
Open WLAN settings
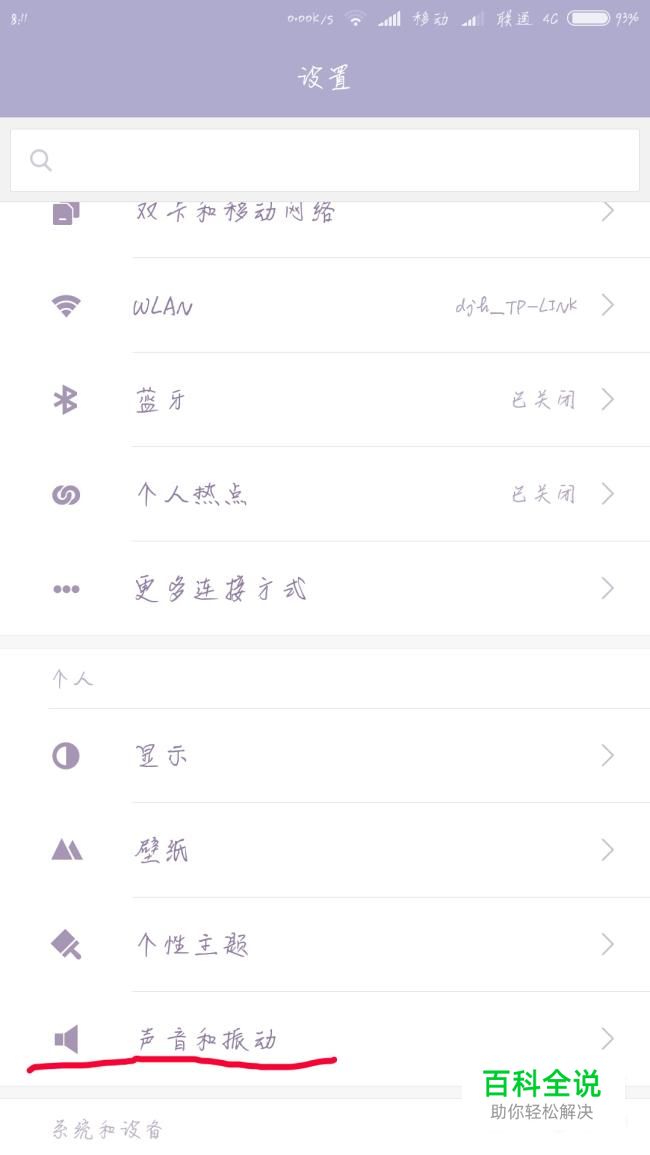pyautogui.click(x=325, y=306)
